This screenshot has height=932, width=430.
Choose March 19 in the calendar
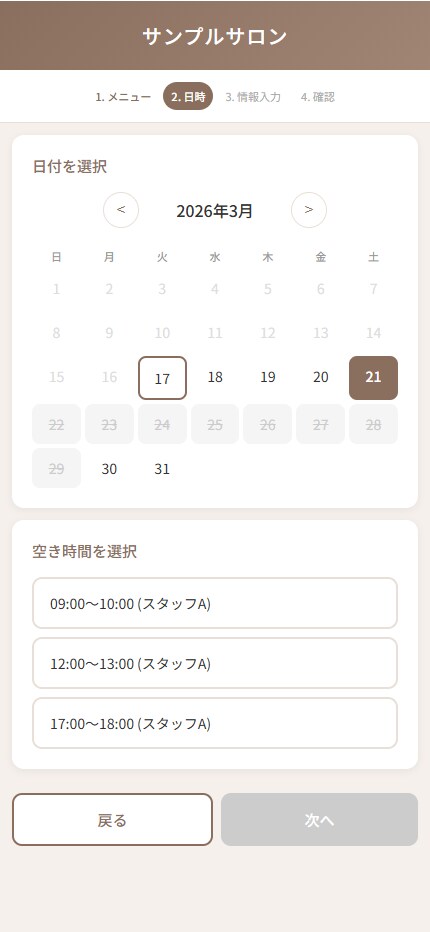[268, 377]
